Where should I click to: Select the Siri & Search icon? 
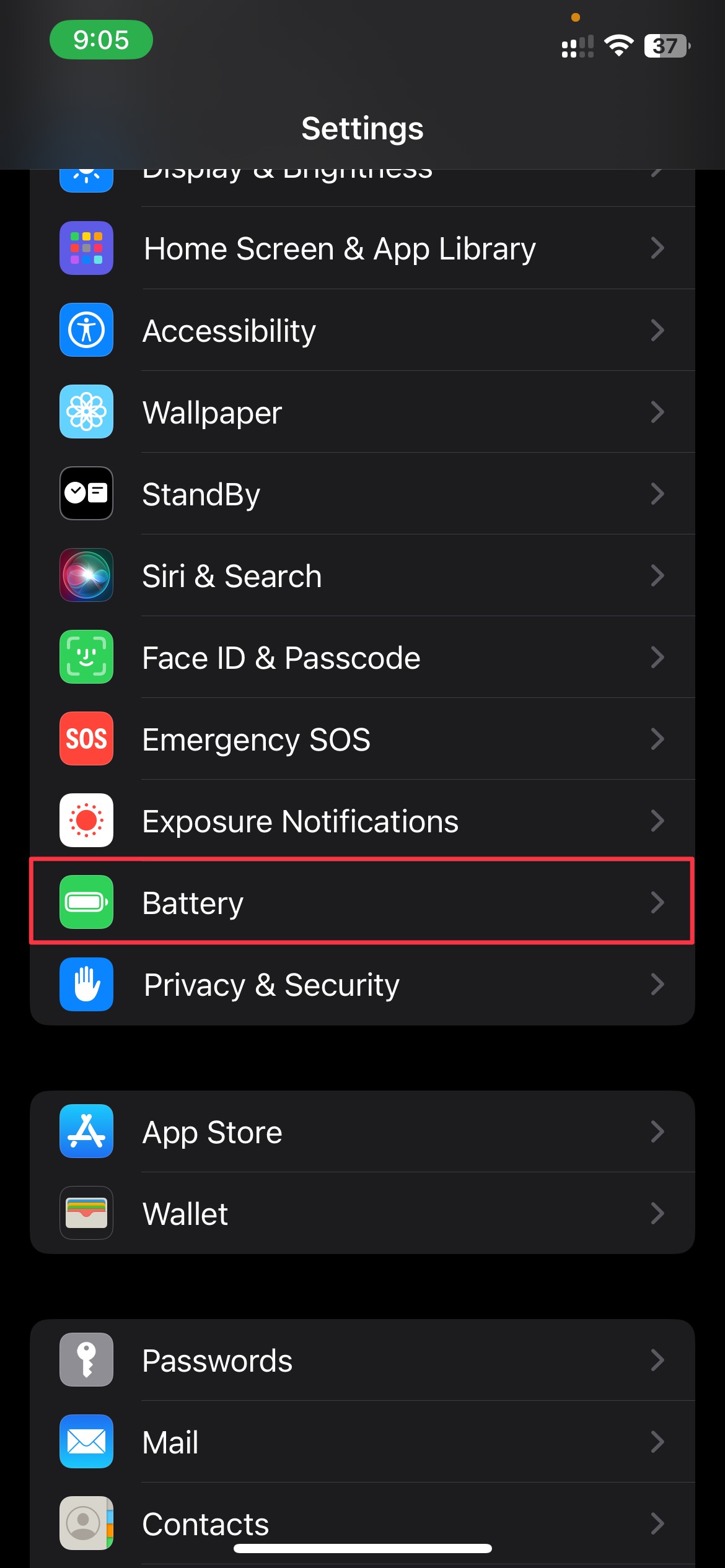point(86,575)
